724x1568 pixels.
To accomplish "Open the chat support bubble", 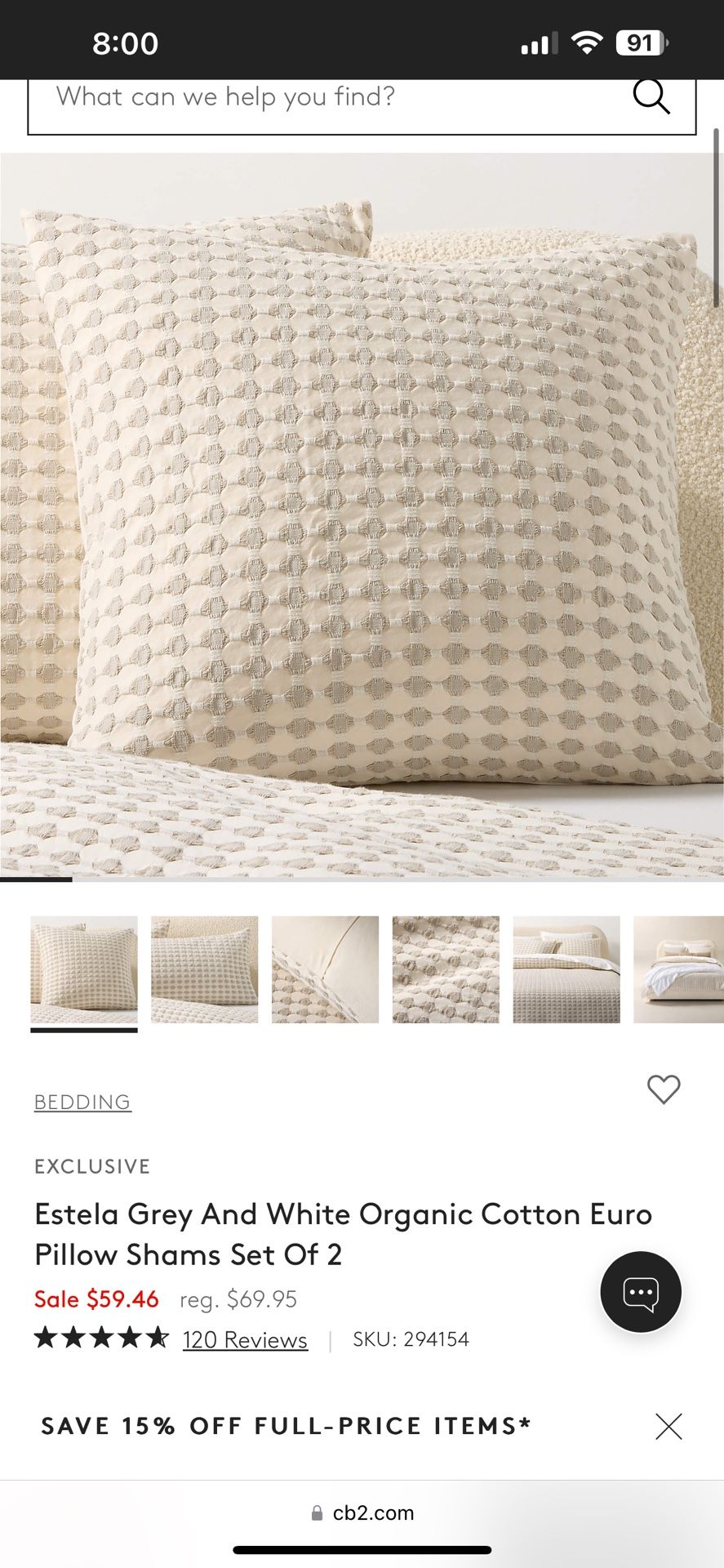I will pyautogui.click(x=640, y=1291).
